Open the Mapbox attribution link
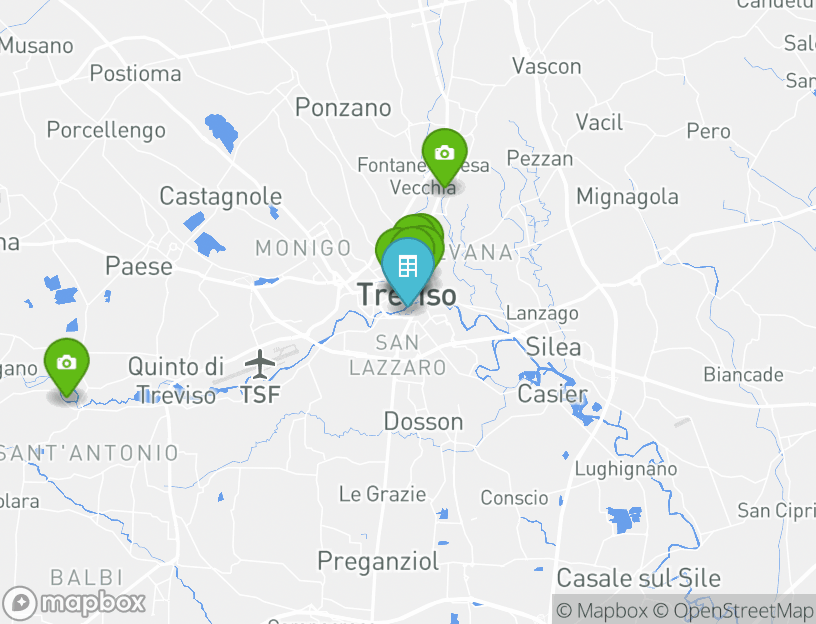 click(x=602, y=610)
